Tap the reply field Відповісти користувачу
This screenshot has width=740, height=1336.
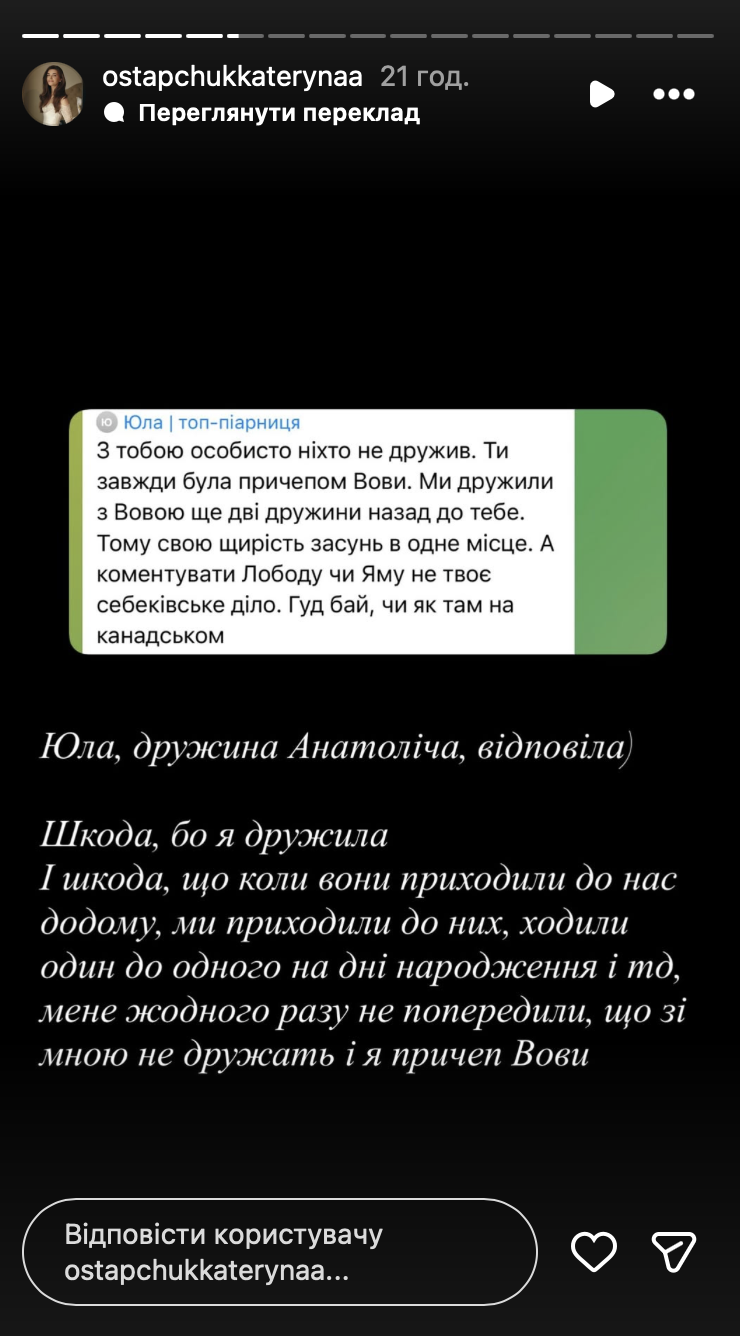pyautogui.click(x=280, y=1252)
